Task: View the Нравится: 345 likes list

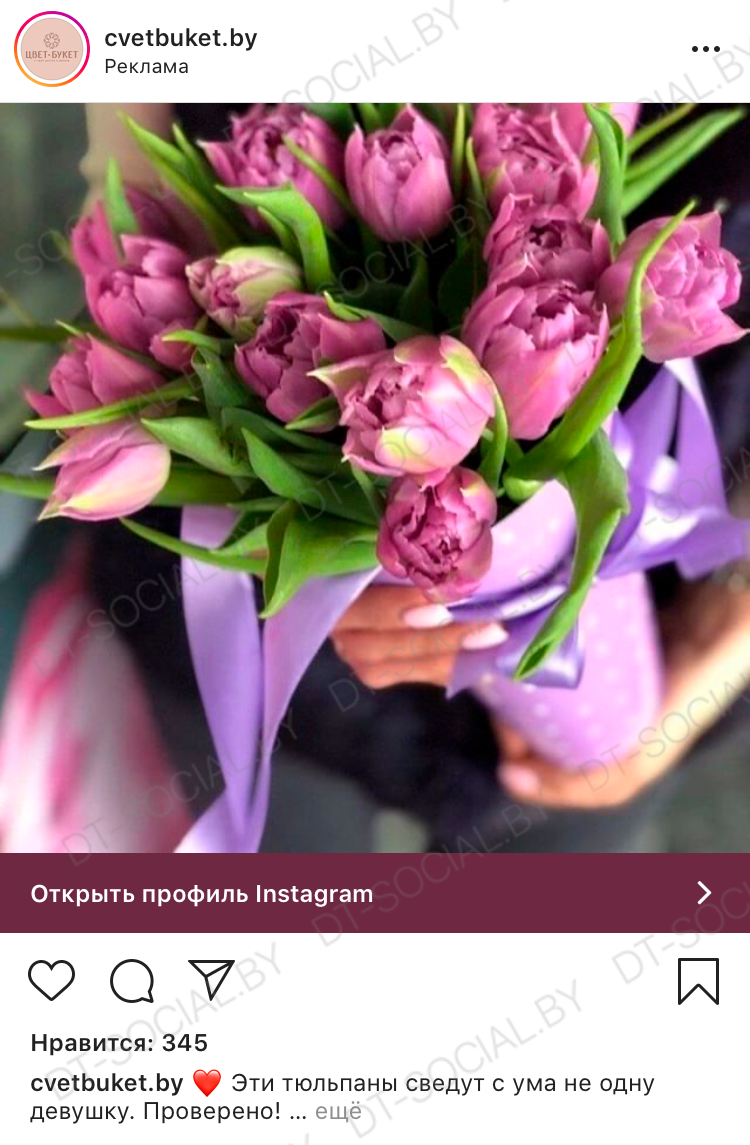Action: [x=119, y=1043]
